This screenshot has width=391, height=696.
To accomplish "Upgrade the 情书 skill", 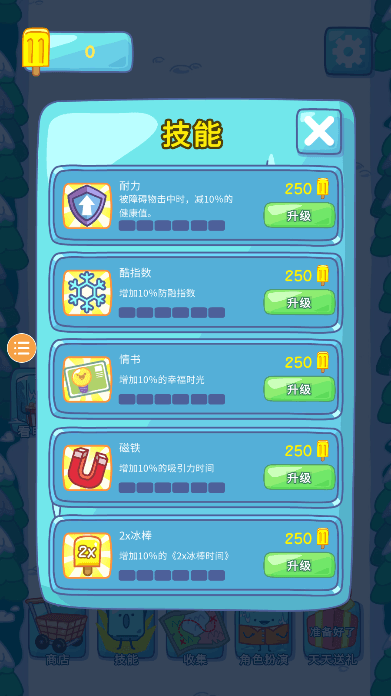I will [x=300, y=389].
